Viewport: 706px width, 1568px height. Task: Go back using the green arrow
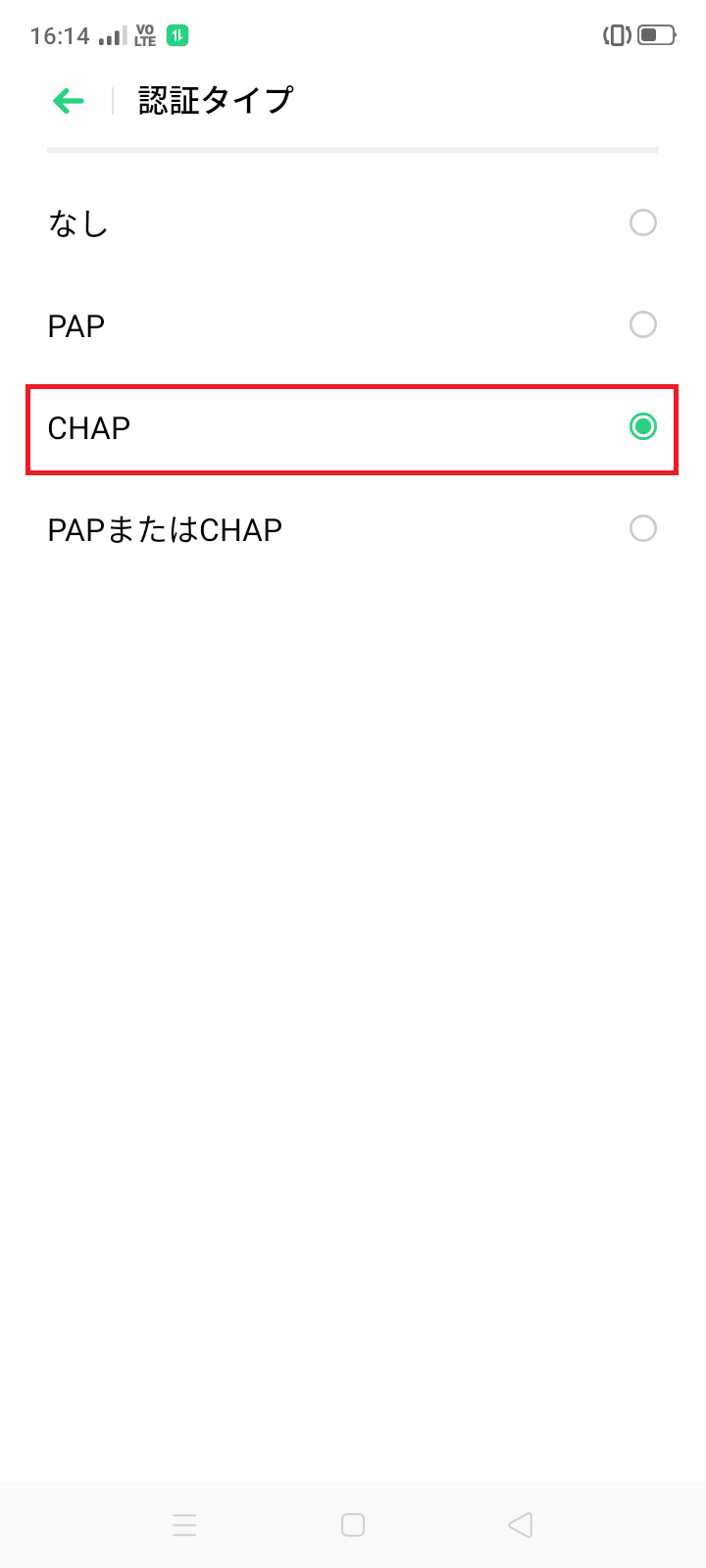(69, 100)
